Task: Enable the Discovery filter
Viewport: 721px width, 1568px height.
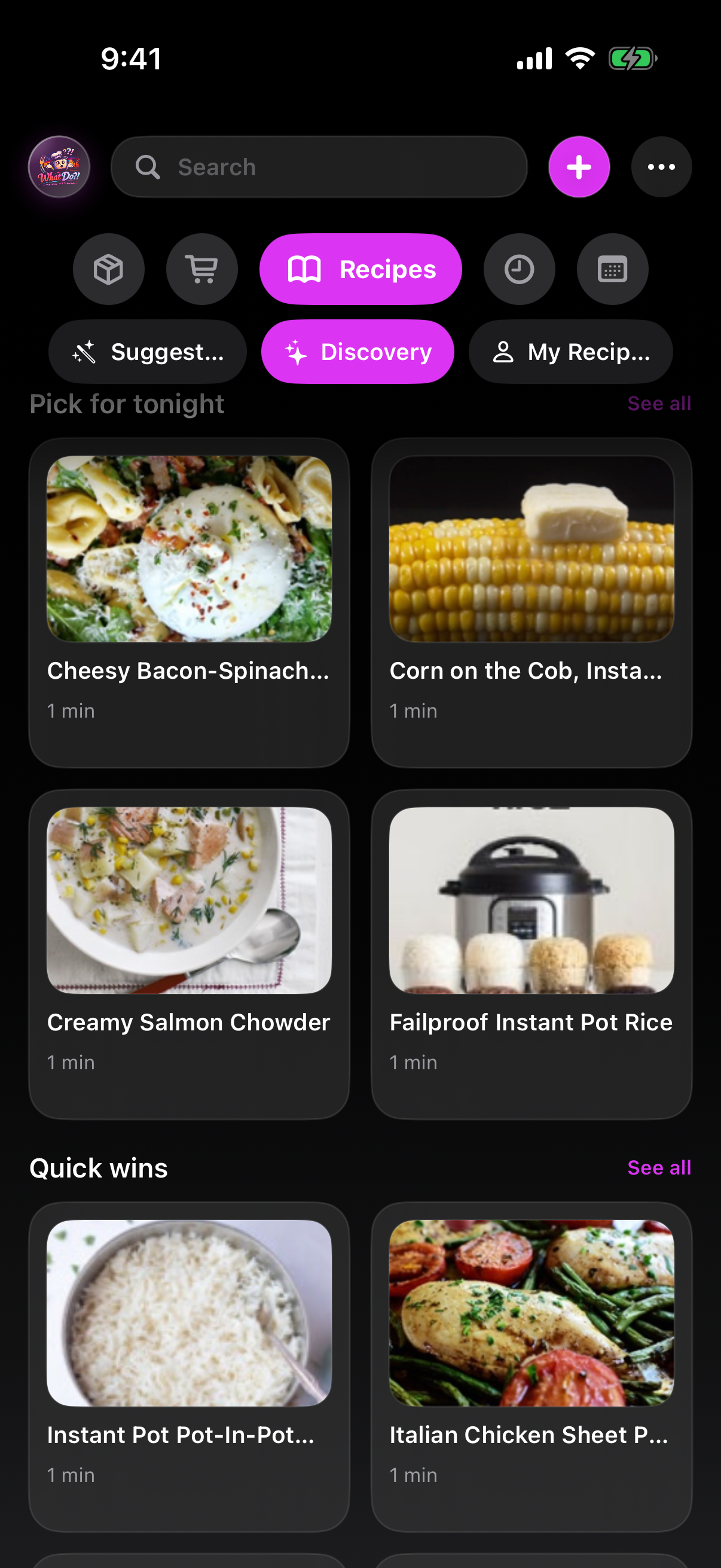Action: click(x=358, y=352)
